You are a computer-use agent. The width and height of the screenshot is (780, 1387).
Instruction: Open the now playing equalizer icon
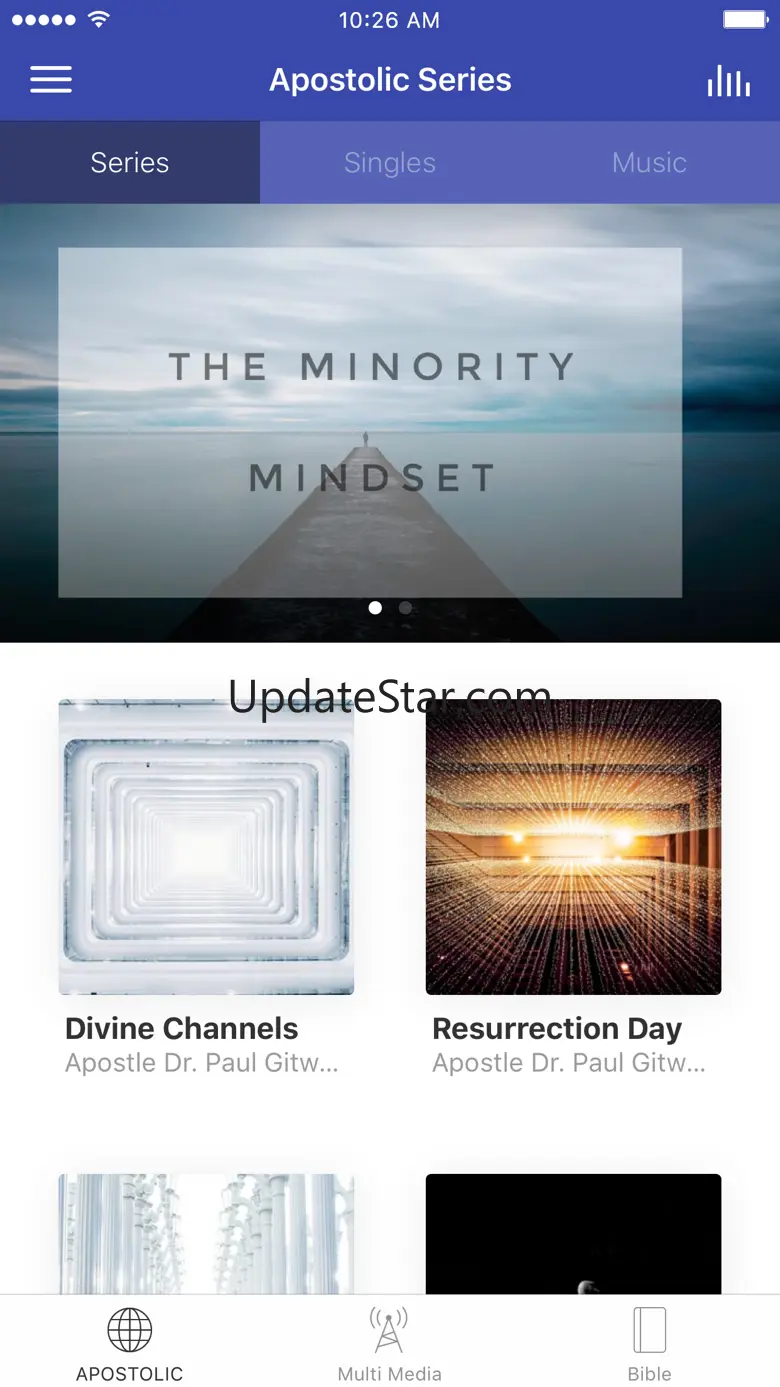729,81
